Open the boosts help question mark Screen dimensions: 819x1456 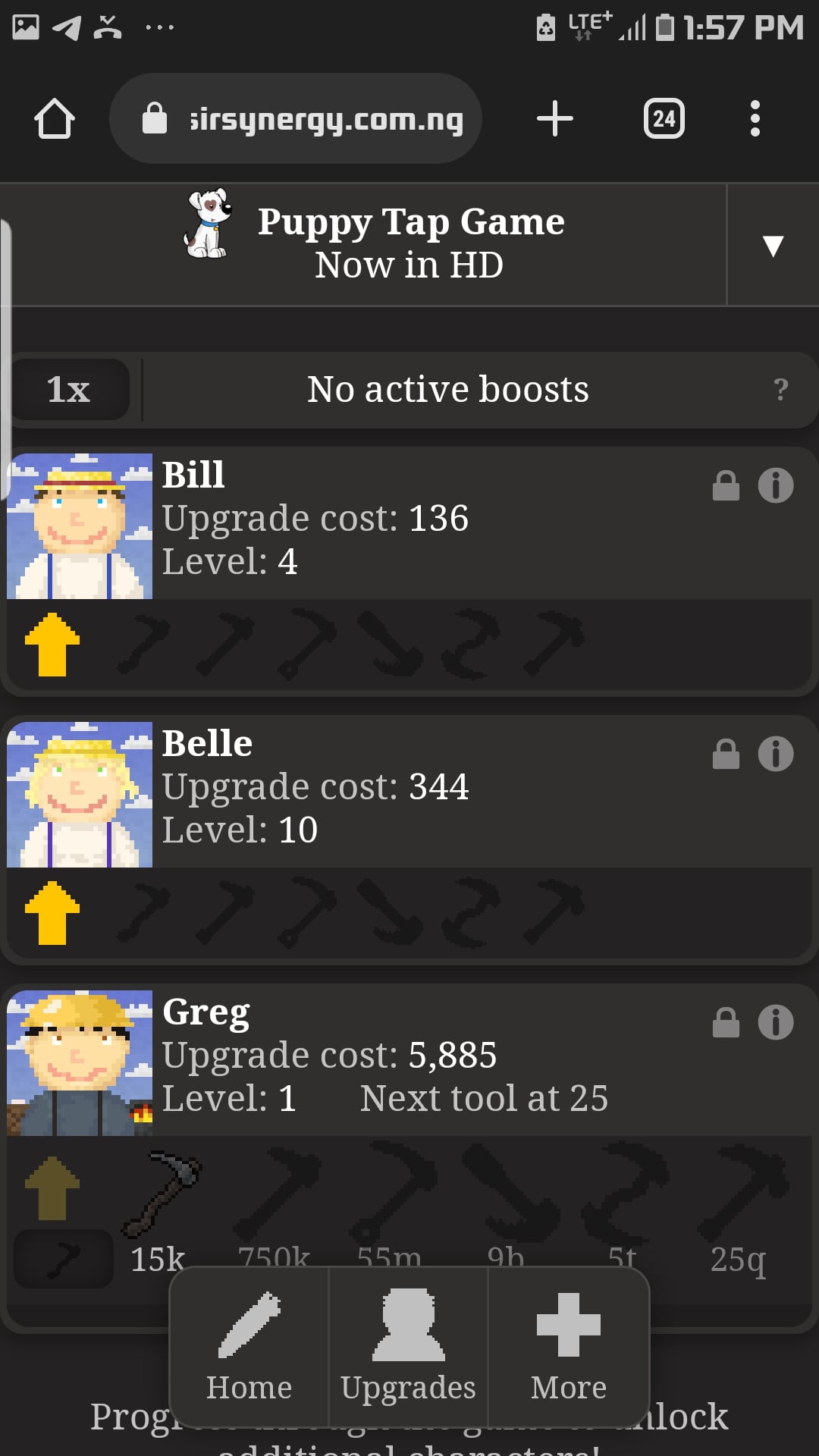tap(780, 390)
